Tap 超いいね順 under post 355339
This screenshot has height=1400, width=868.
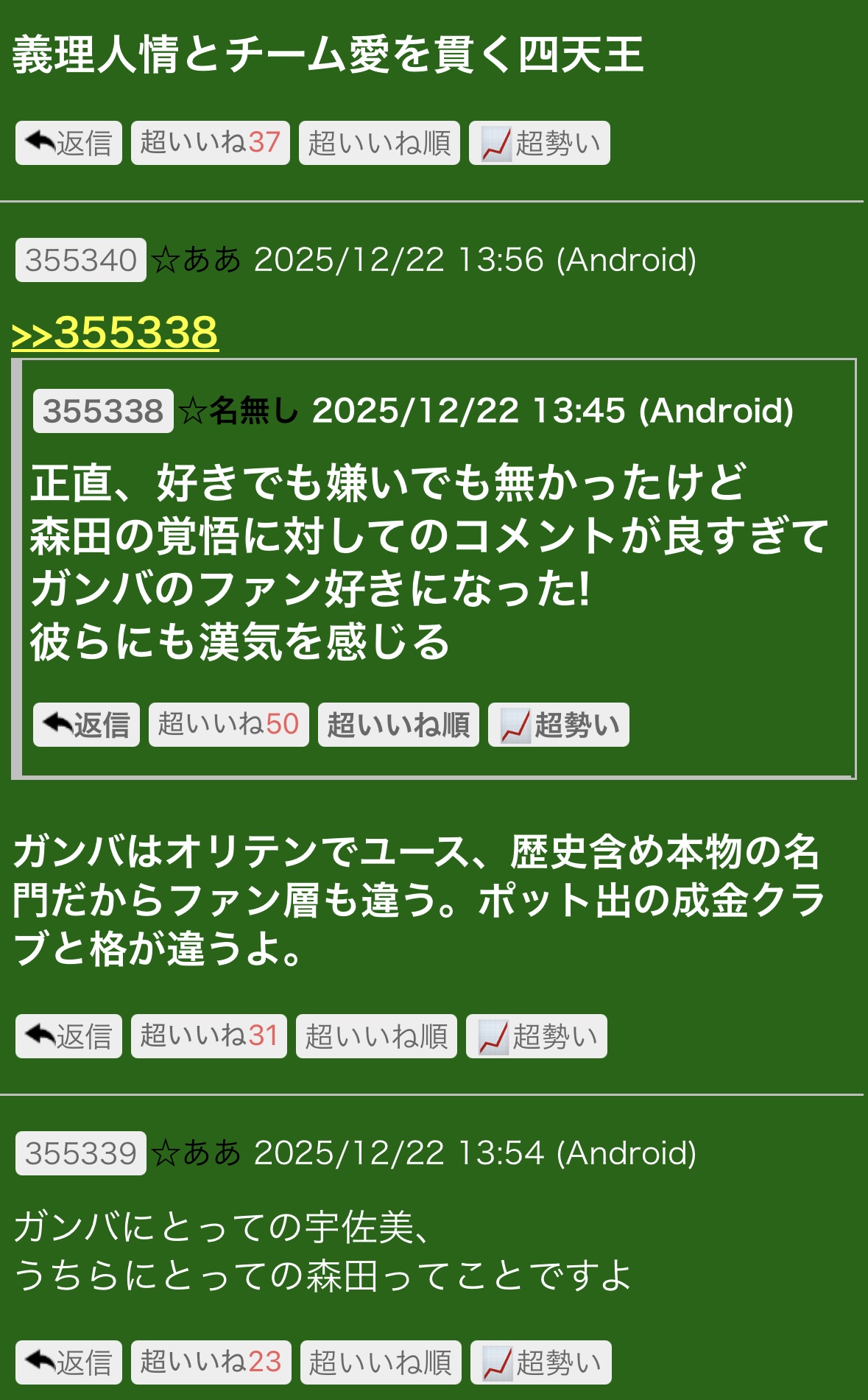coord(381,1362)
